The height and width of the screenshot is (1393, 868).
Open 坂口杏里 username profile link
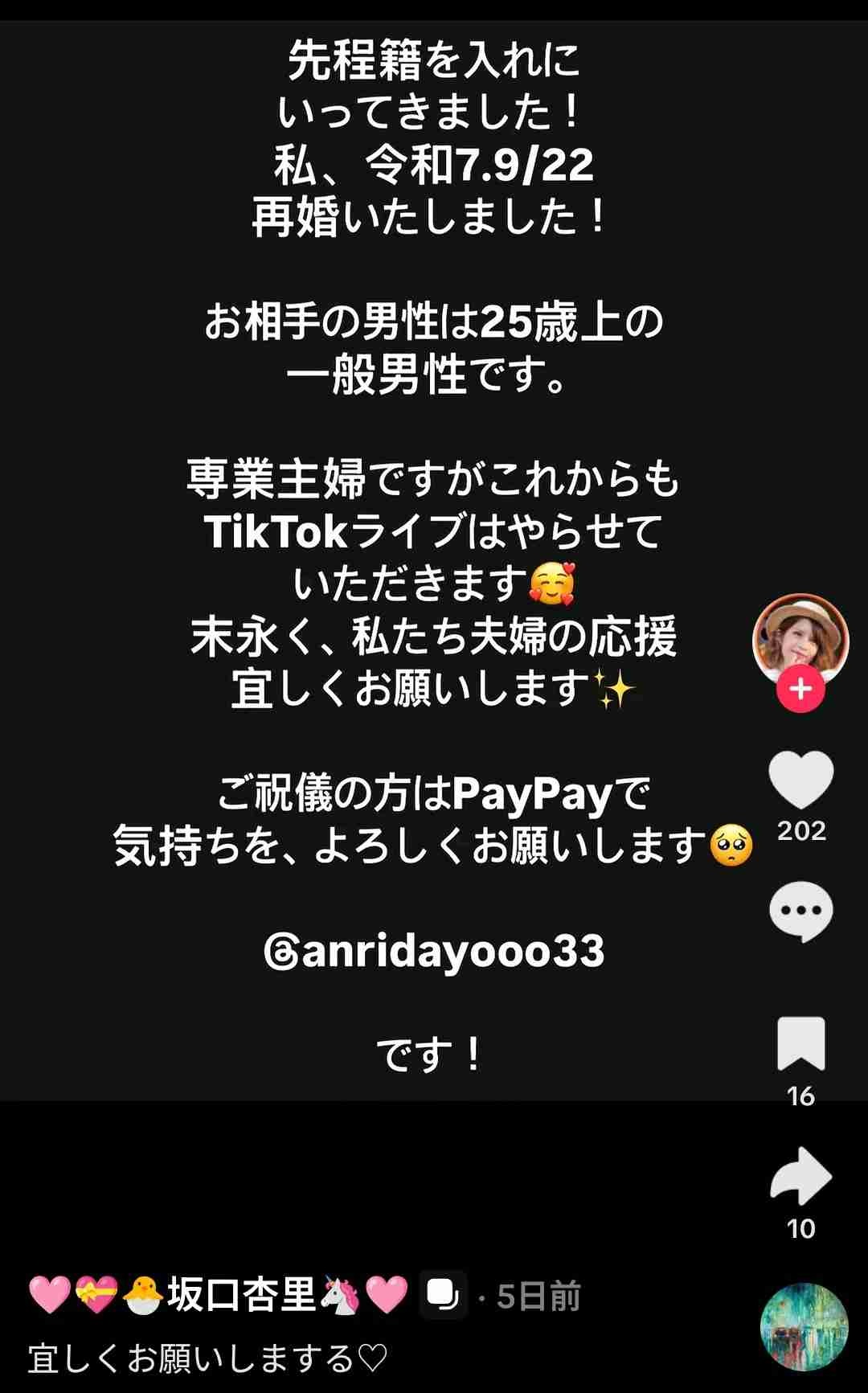[241, 1294]
